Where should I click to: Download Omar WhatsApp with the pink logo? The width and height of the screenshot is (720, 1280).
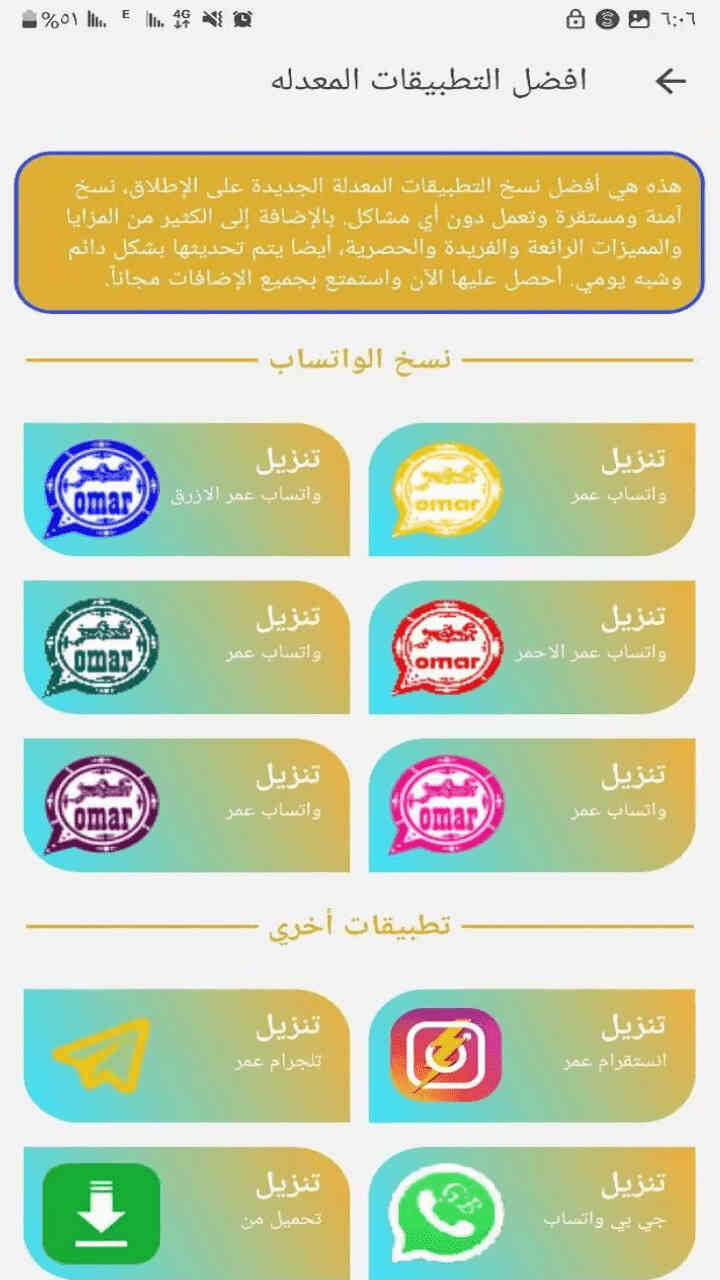[532, 805]
